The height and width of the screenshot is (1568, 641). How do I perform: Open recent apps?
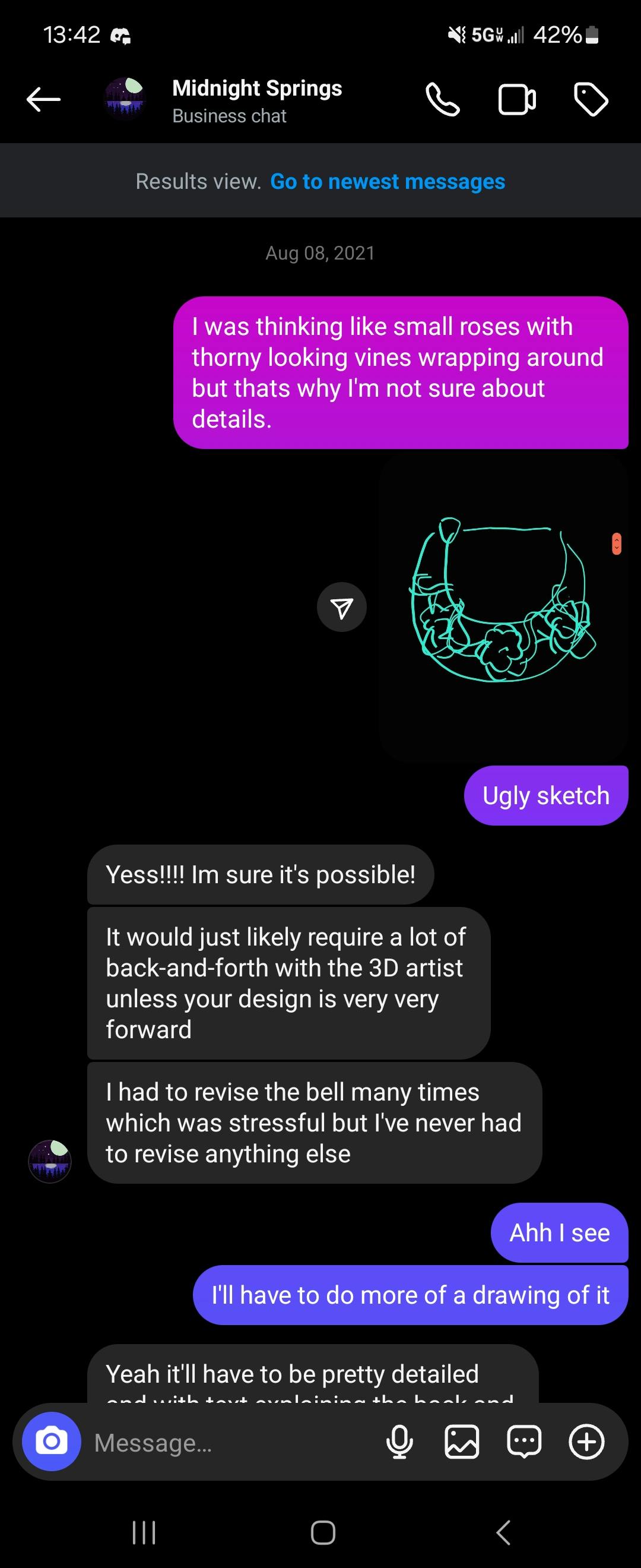(144, 1533)
